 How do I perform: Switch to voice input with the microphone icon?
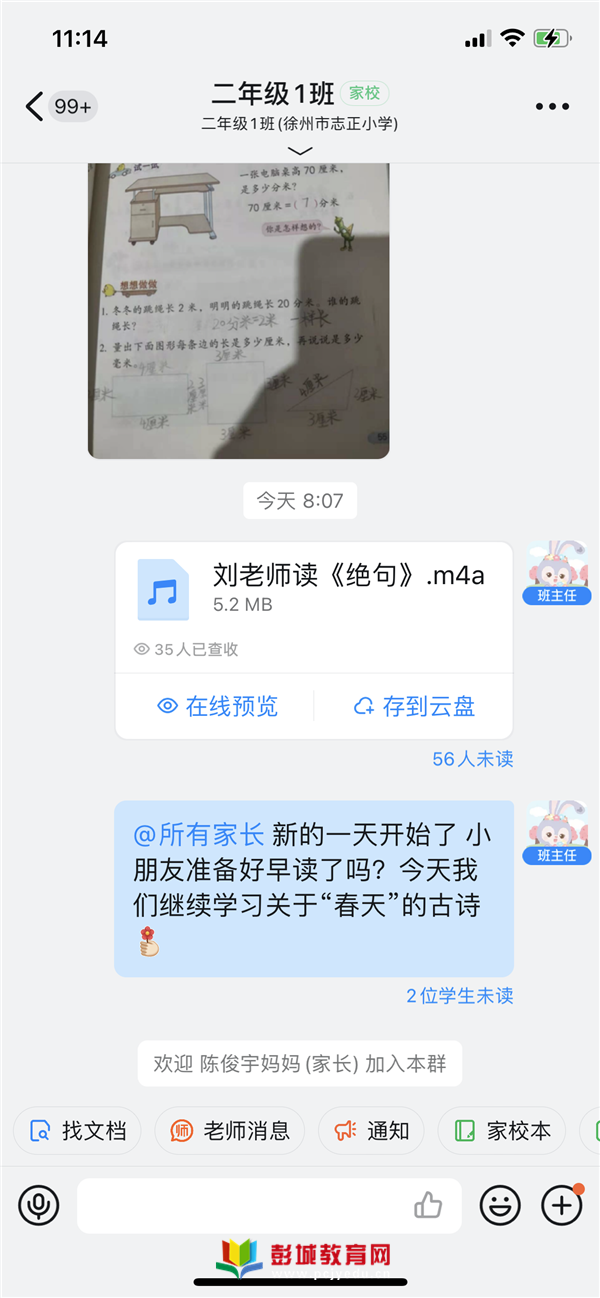39,1205
